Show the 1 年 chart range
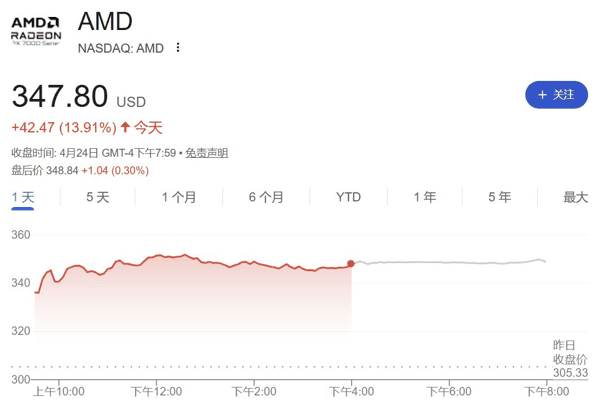600x409 pixels. click(x=425, y=197)
